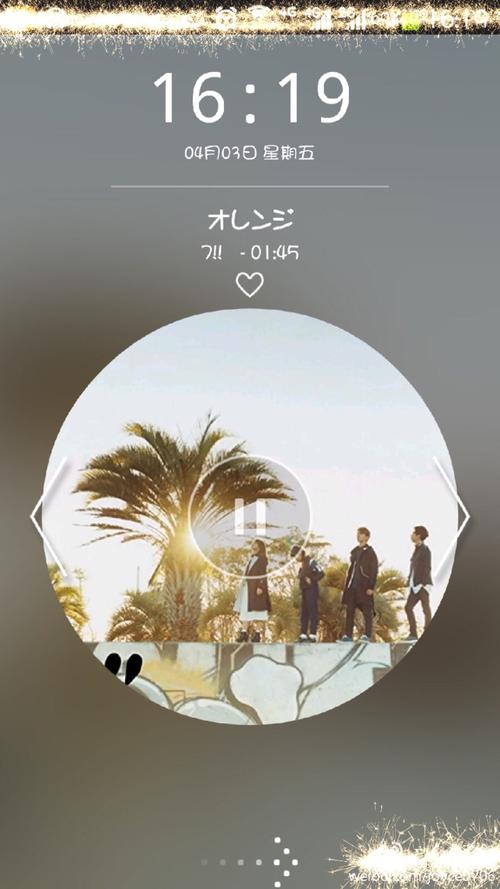
Task: Favorite the song with the heart icon
Action: pos(249,284)
